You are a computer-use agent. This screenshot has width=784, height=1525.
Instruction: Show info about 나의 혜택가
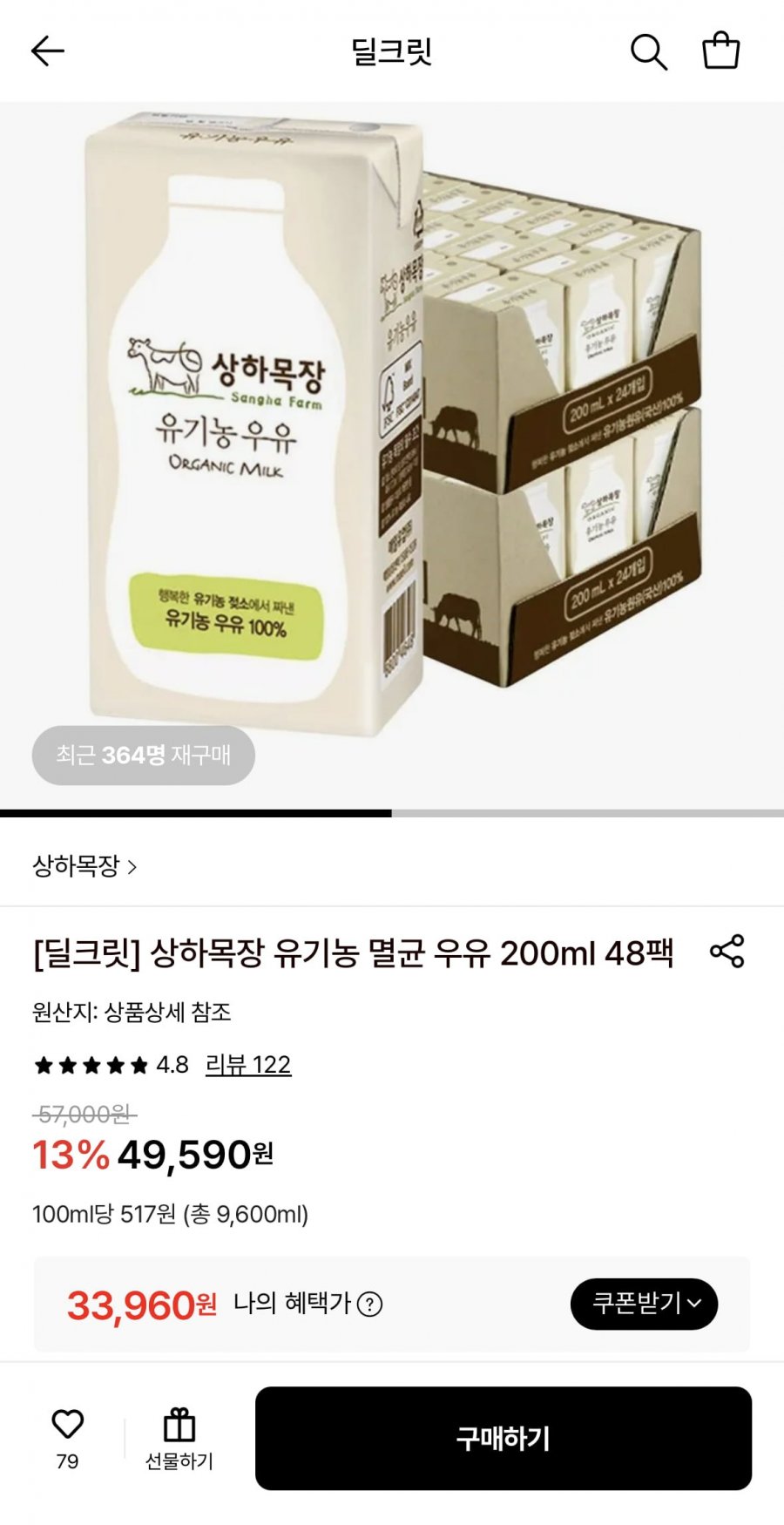[370, 1305]
